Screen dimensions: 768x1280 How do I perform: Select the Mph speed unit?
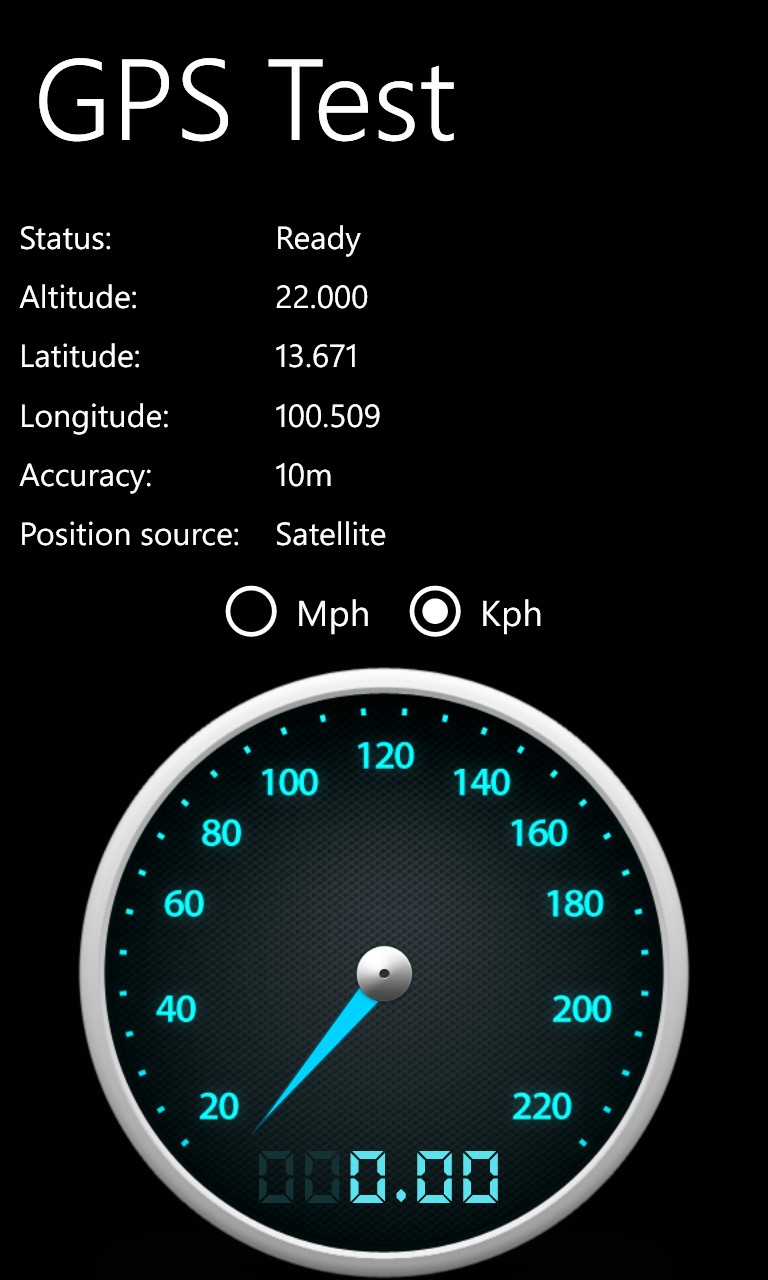[x=251, y=612]
